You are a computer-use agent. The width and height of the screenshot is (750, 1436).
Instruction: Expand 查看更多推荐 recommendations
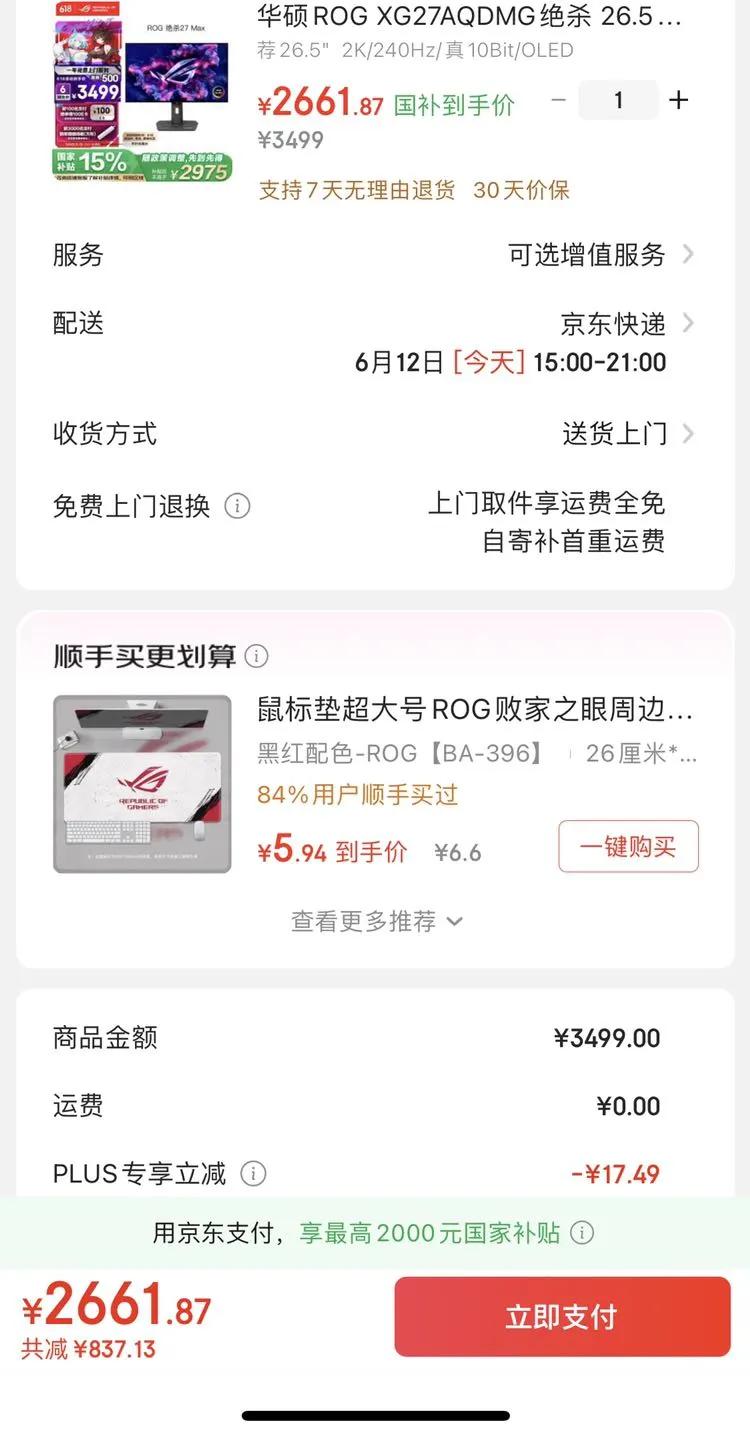pos(376,921)
